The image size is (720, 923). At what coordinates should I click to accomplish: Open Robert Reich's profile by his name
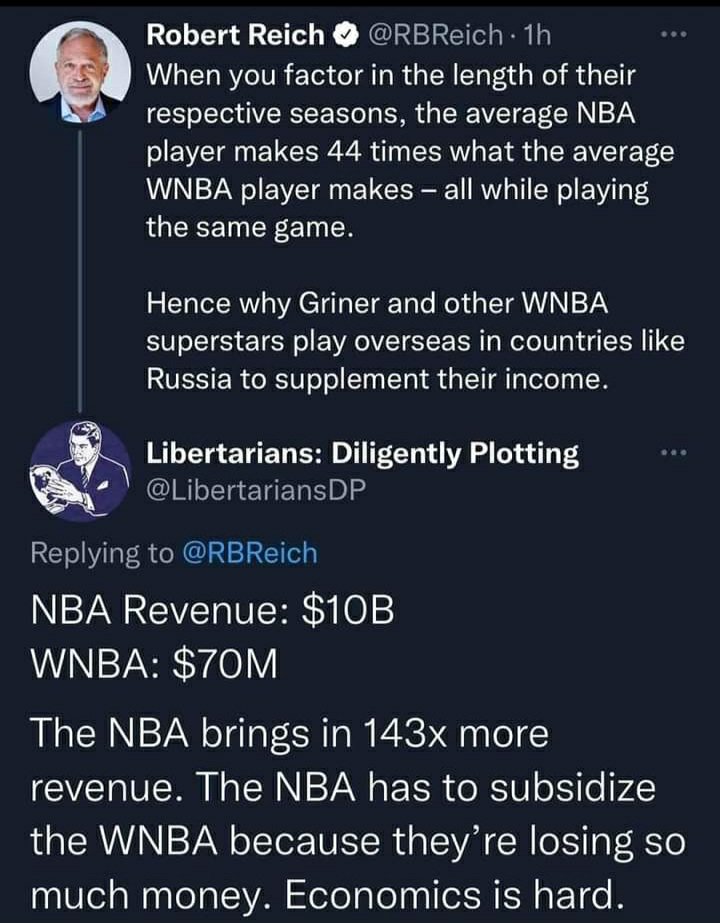[235, 35]
